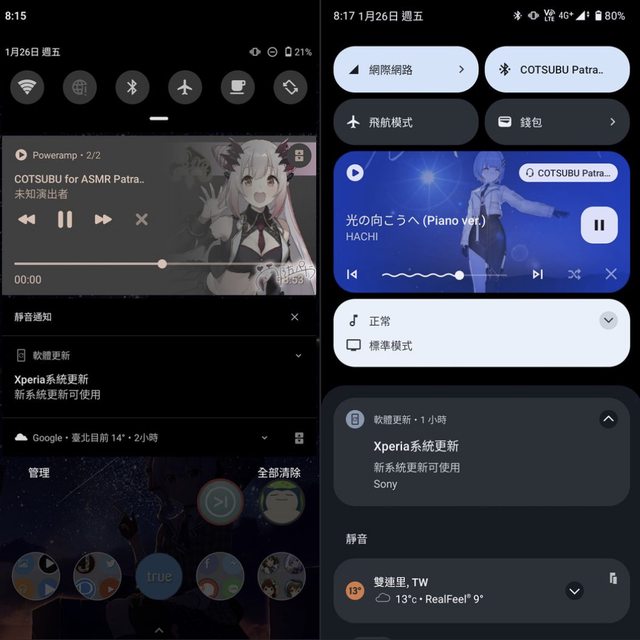Expand the Google 臺北 weather notification
Viewport: 640px width, 640px height.
point(265,438)
